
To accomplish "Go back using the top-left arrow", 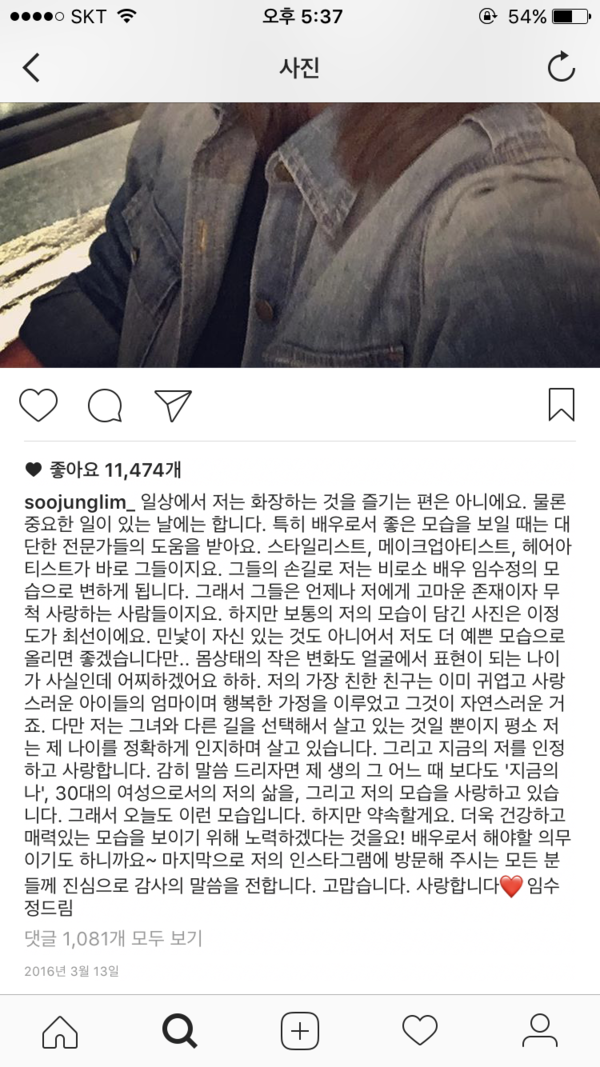I will (x=32, y=68).
